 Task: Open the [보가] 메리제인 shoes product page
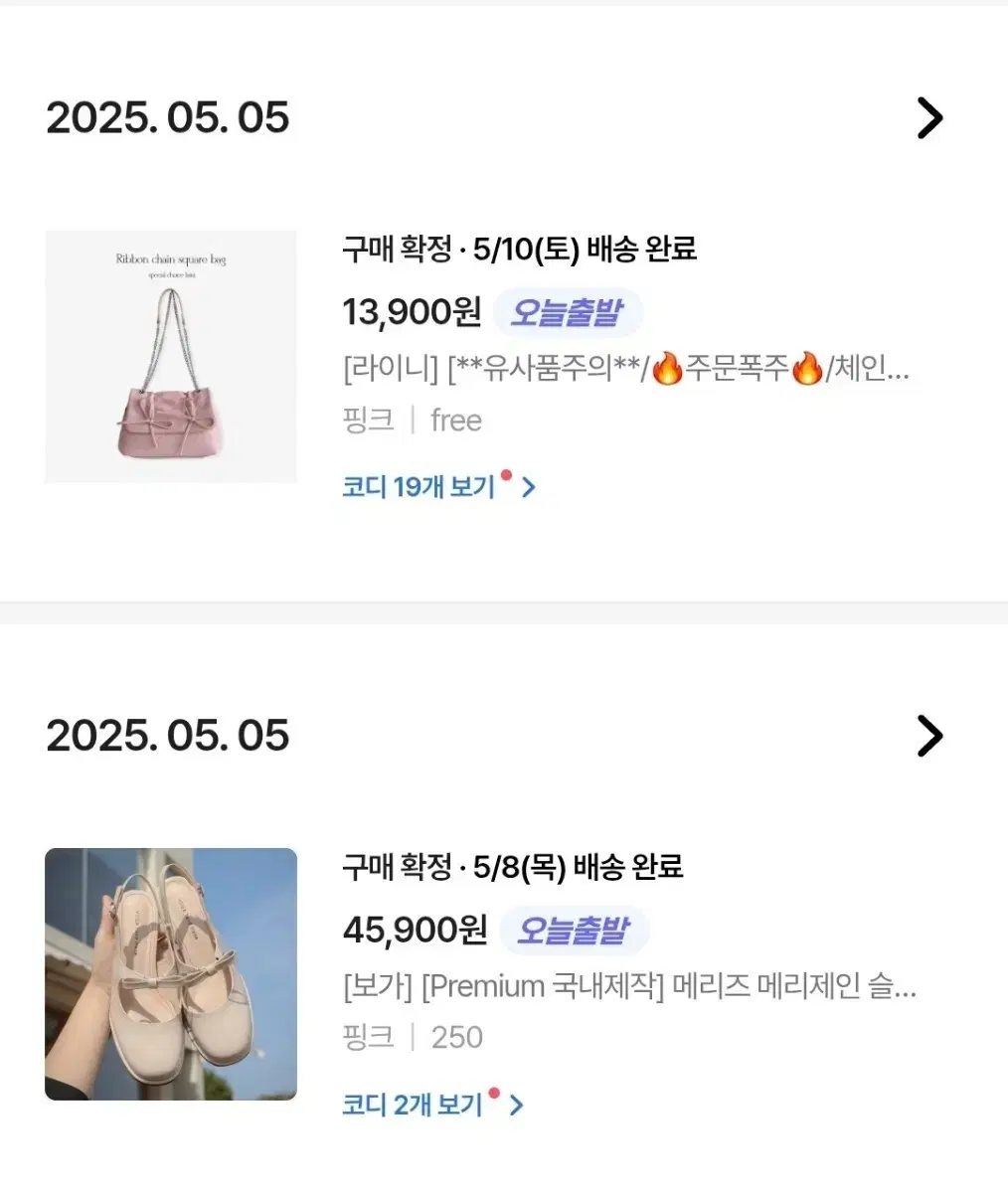626,986
